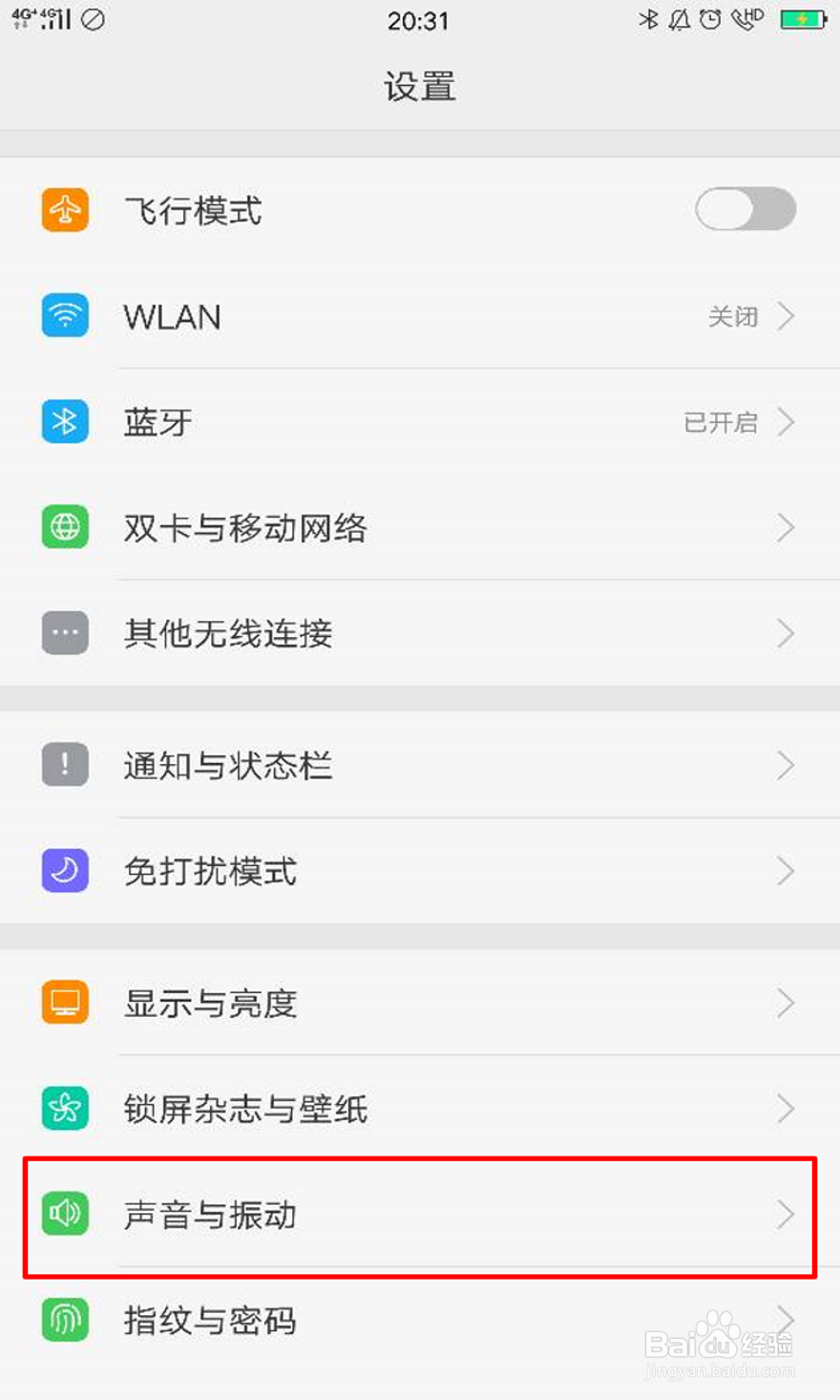840x1400 pixels.
Task: Tap the 双卡与移动网络 globe icon
Action: (x=64, y=527)
